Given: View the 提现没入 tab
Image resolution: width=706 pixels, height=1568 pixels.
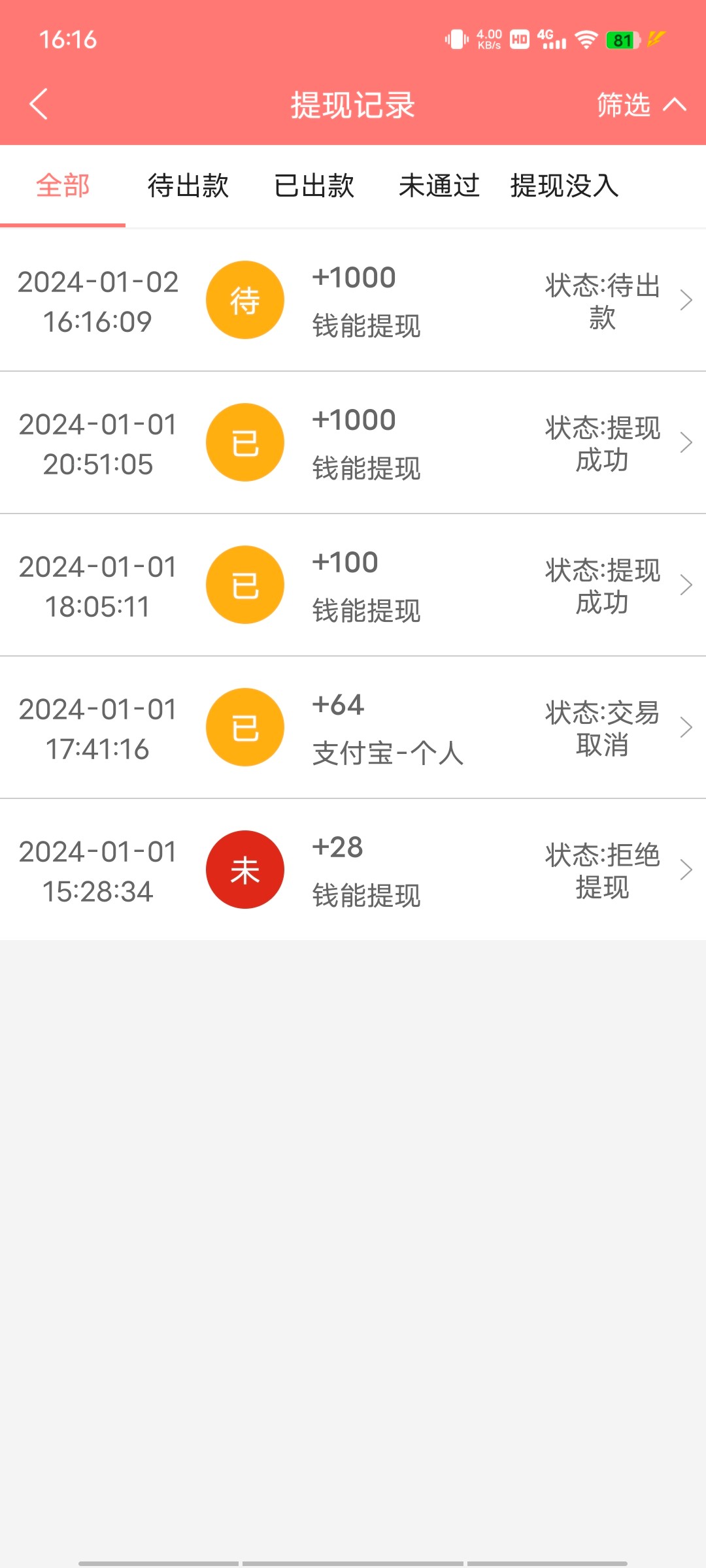Looking at the screenshot, I should click(x=564, y=186).
